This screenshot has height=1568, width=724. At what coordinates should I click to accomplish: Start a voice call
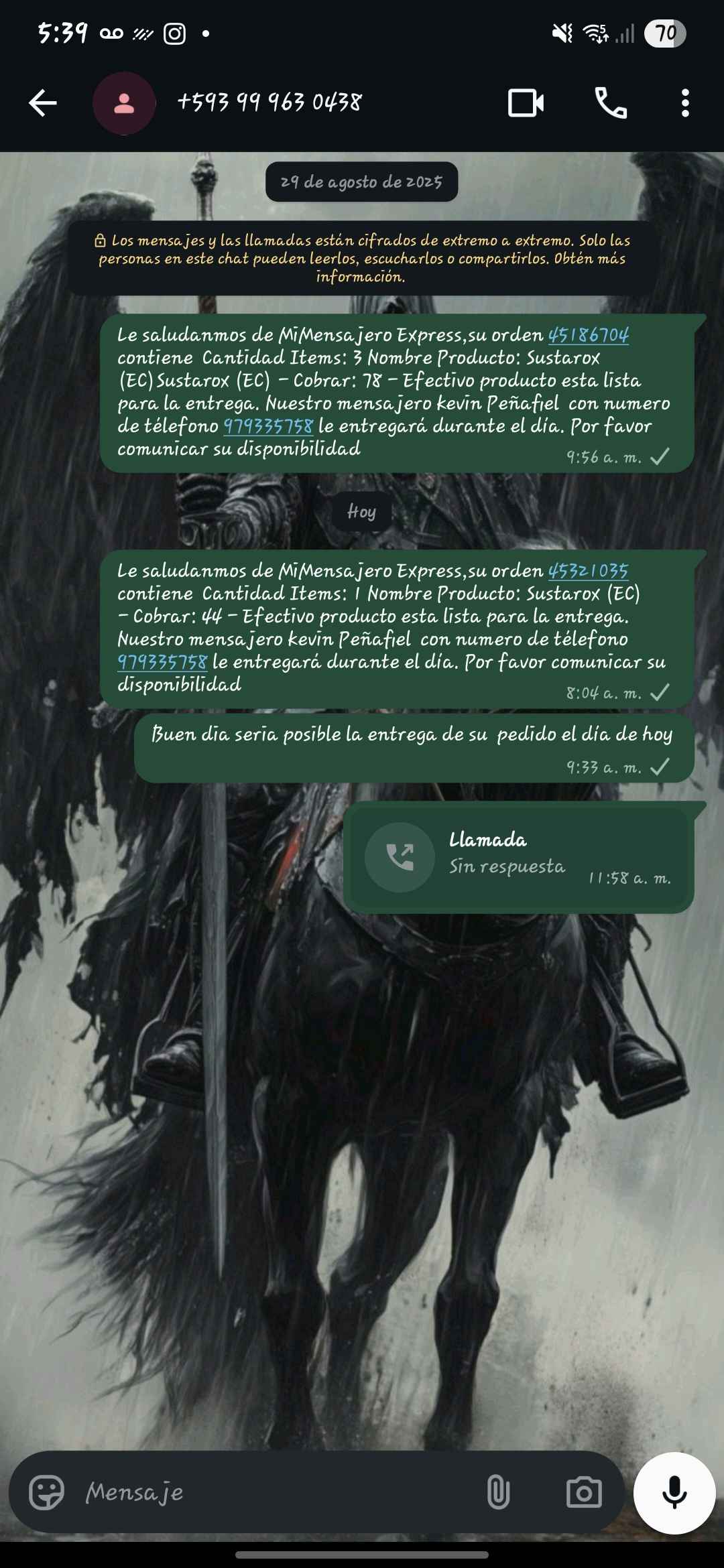coord(611,103)
